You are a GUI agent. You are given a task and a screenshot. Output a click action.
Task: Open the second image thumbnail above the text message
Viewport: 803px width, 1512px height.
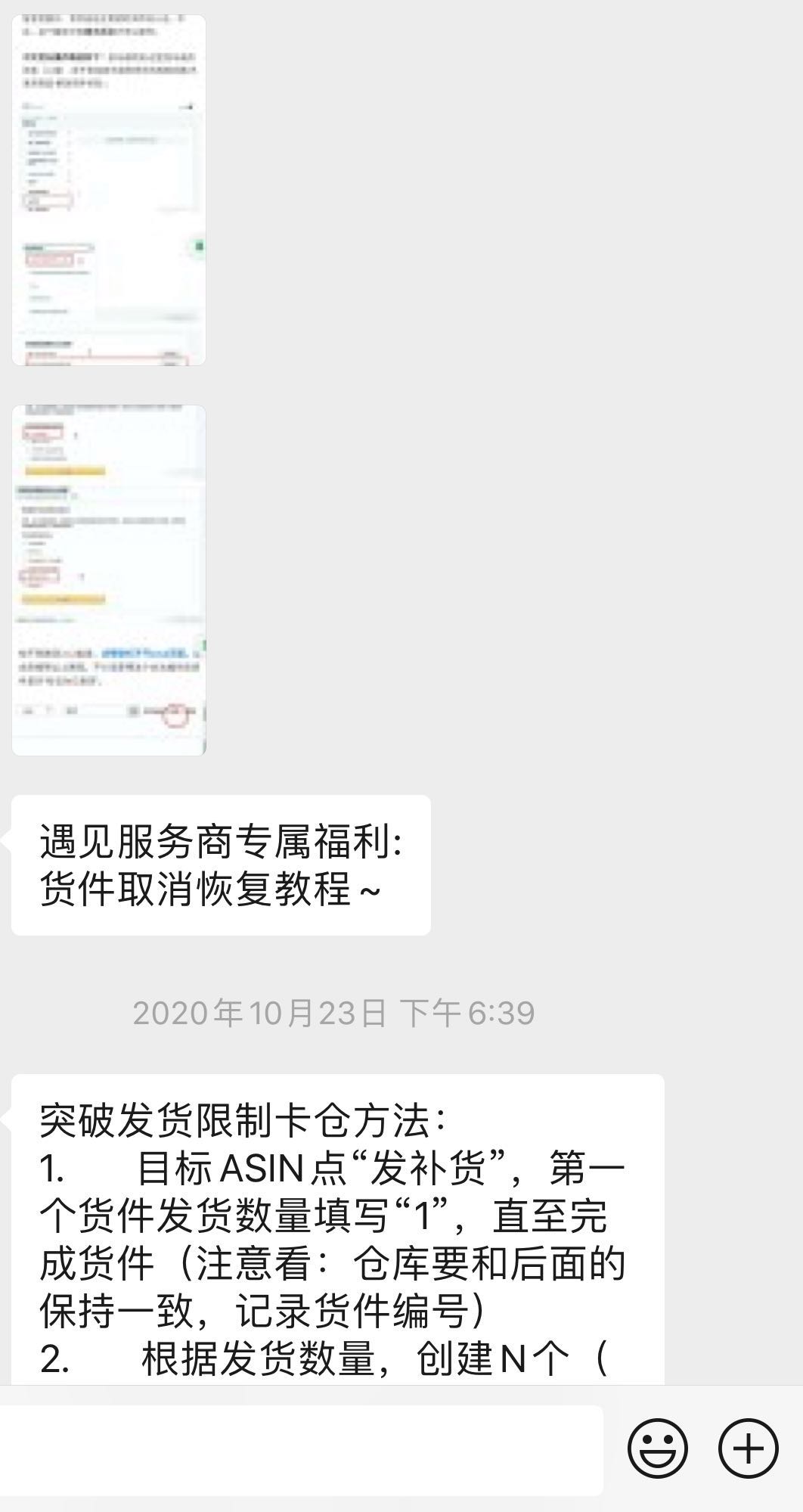[x=109, y=580]
